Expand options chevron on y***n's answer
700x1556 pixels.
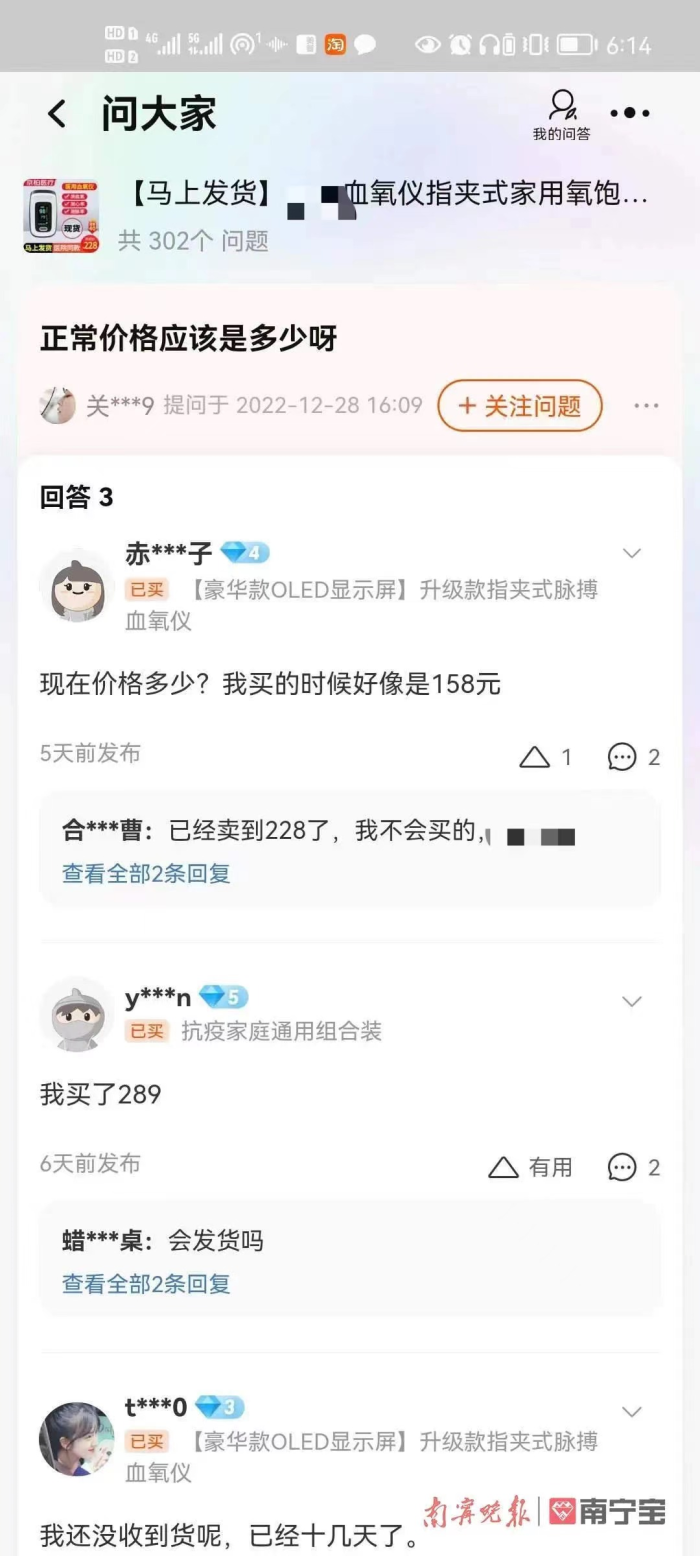(632, 1001)
